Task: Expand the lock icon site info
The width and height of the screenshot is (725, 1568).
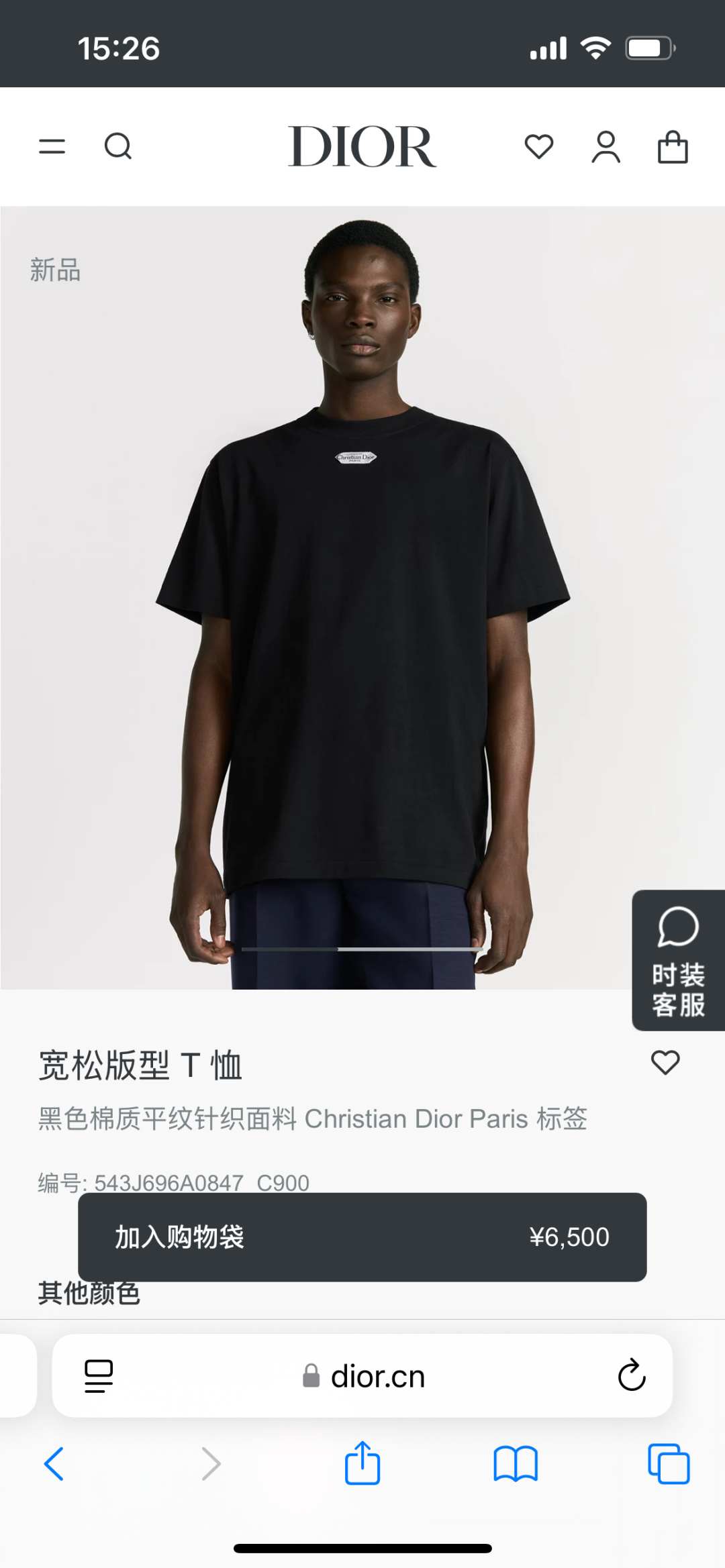Action: coord(311,1376)
